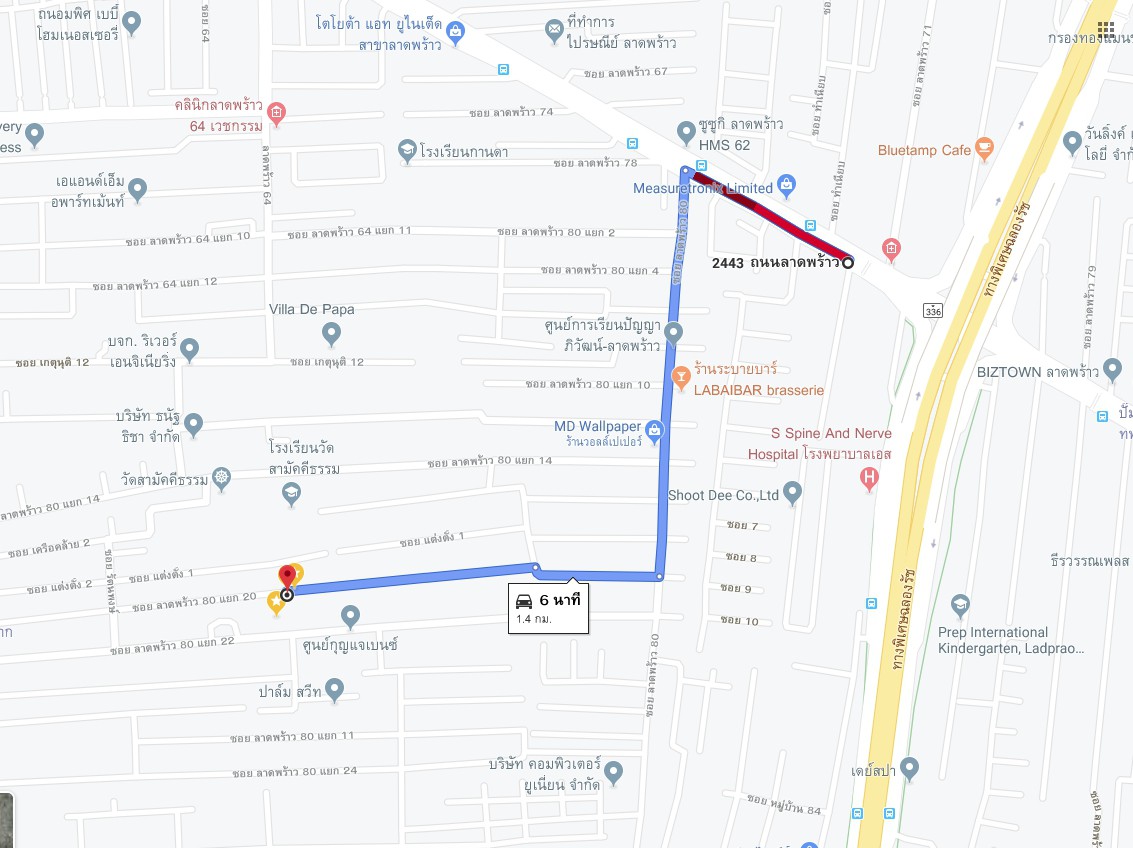Screen dimensions: 1133x848
Task: Tap the 2443 ถนนลาดพร้าว starting point
Action: pos(848,263)
